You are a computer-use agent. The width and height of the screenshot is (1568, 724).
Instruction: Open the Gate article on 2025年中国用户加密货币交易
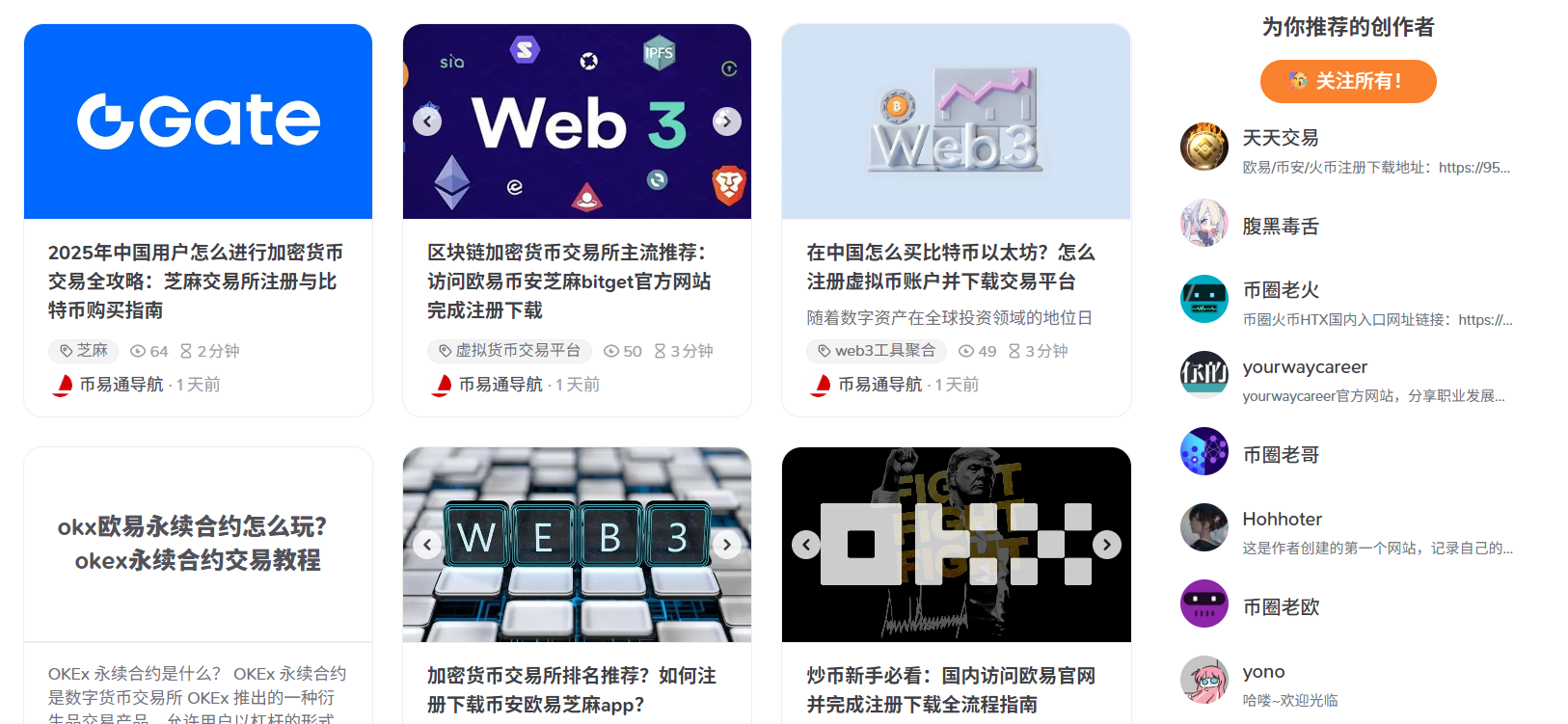pos(196,281)
